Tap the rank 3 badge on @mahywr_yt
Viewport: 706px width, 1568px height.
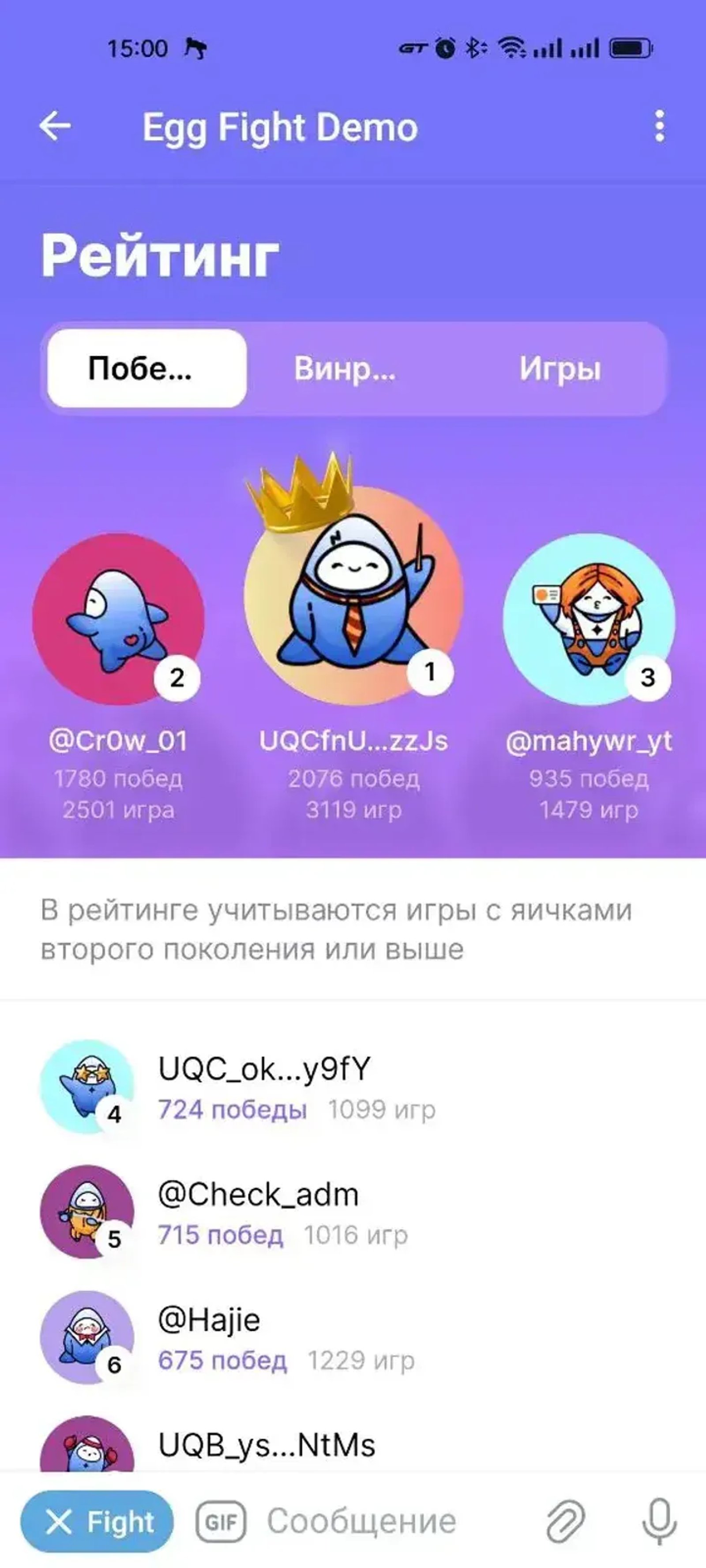pos(648,677)
